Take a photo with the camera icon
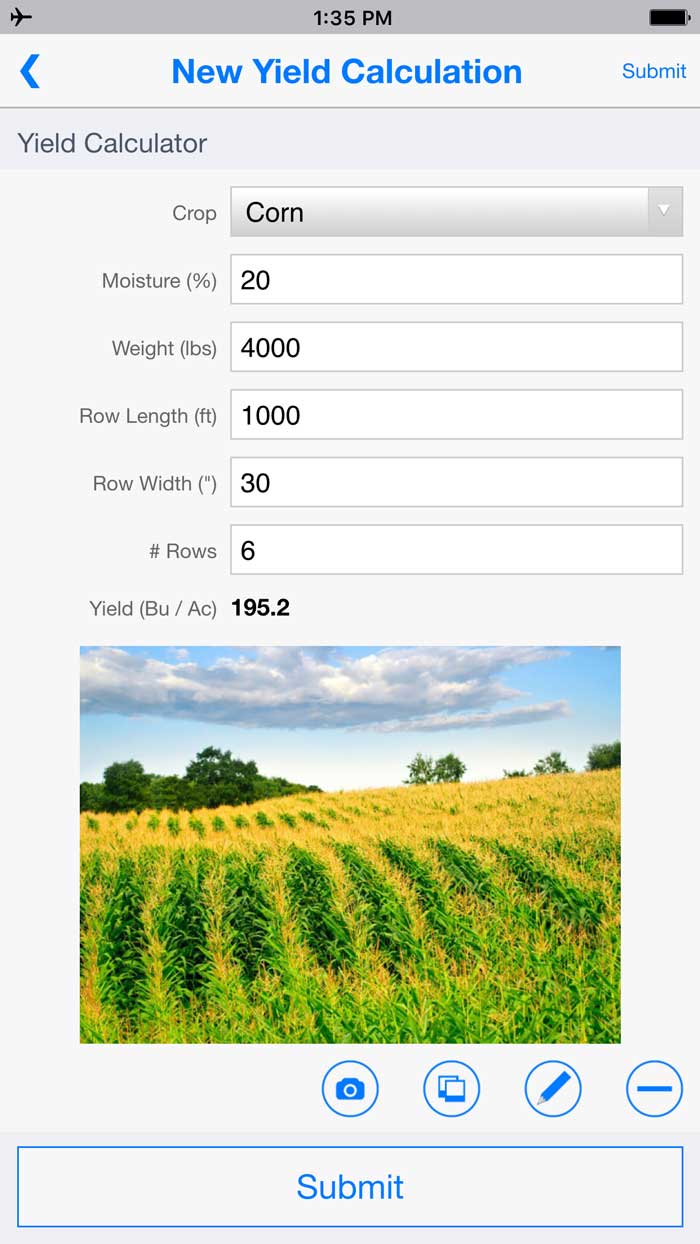 point(350,1089)
